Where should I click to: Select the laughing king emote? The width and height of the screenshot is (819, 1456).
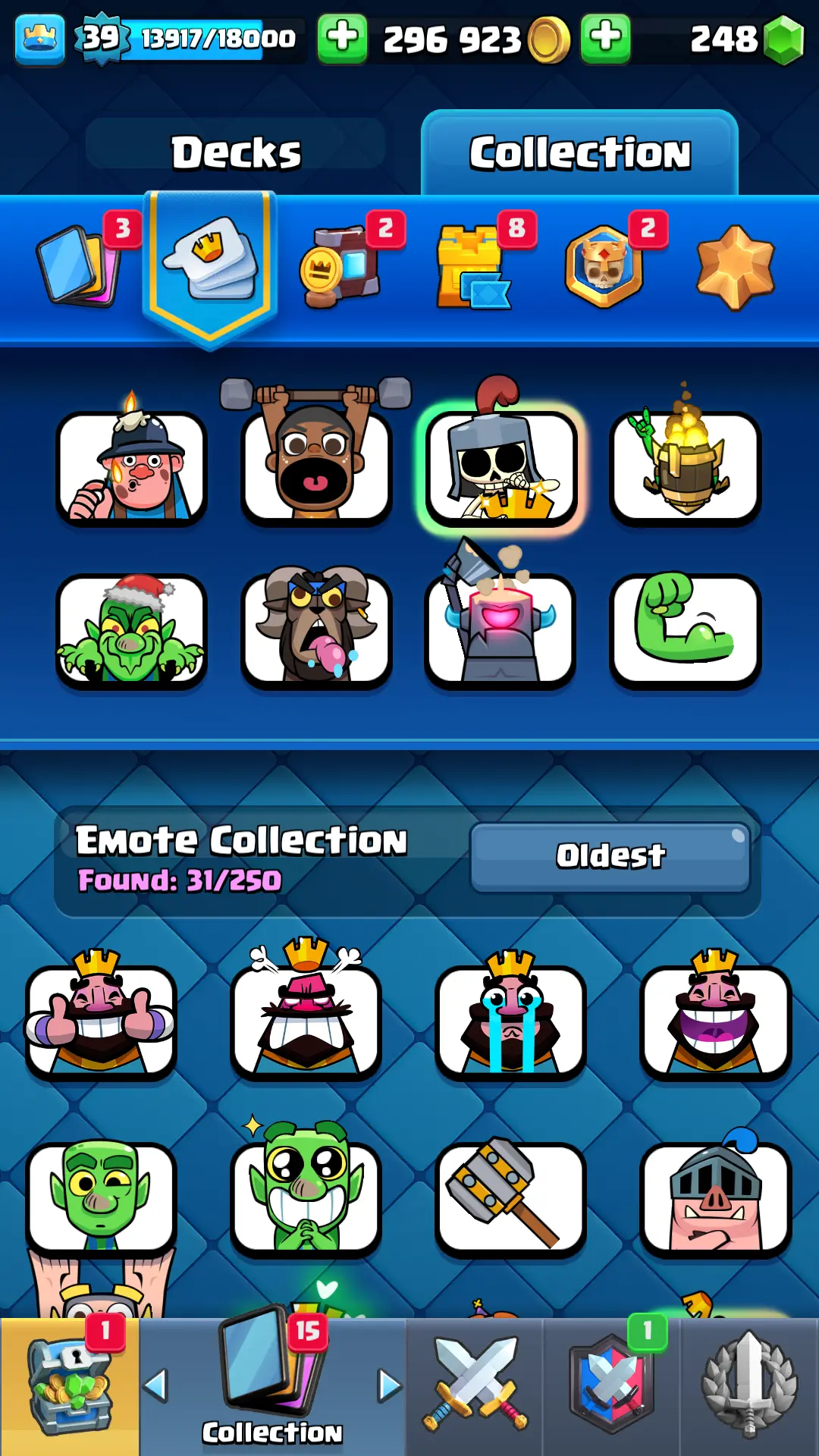[715, 1021]
